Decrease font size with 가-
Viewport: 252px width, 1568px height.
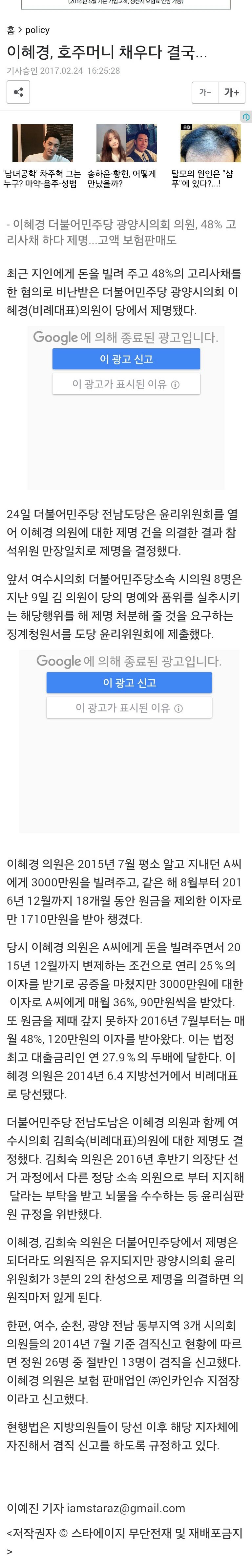point(205,92)
